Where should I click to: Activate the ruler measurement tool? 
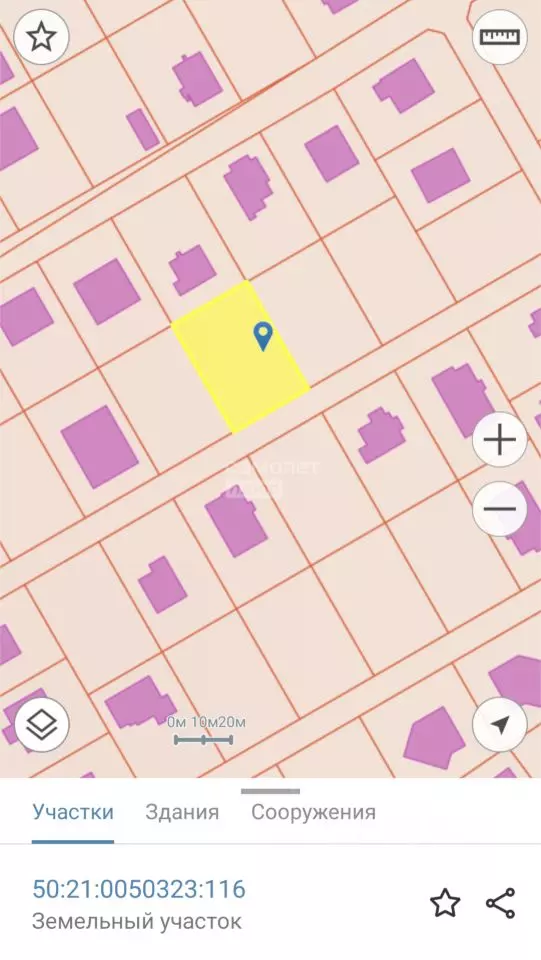click(499, 37)
